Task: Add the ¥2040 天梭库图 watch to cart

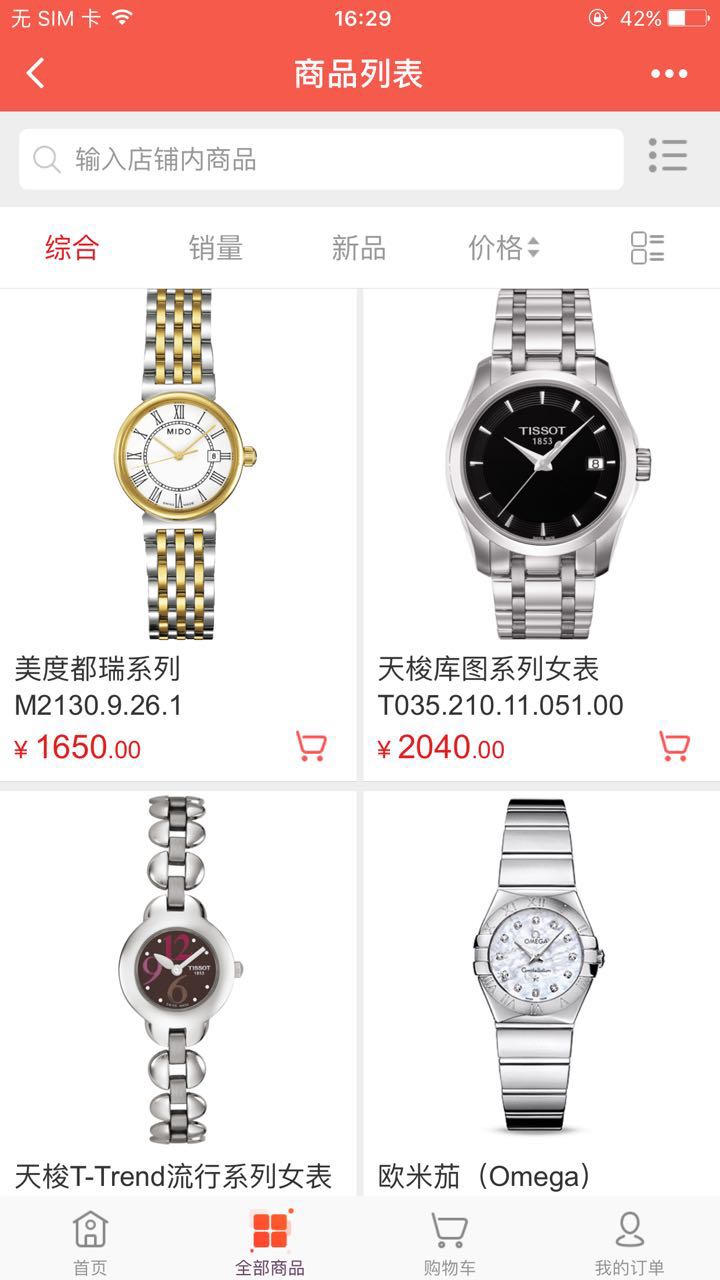Action: [674, 746]
